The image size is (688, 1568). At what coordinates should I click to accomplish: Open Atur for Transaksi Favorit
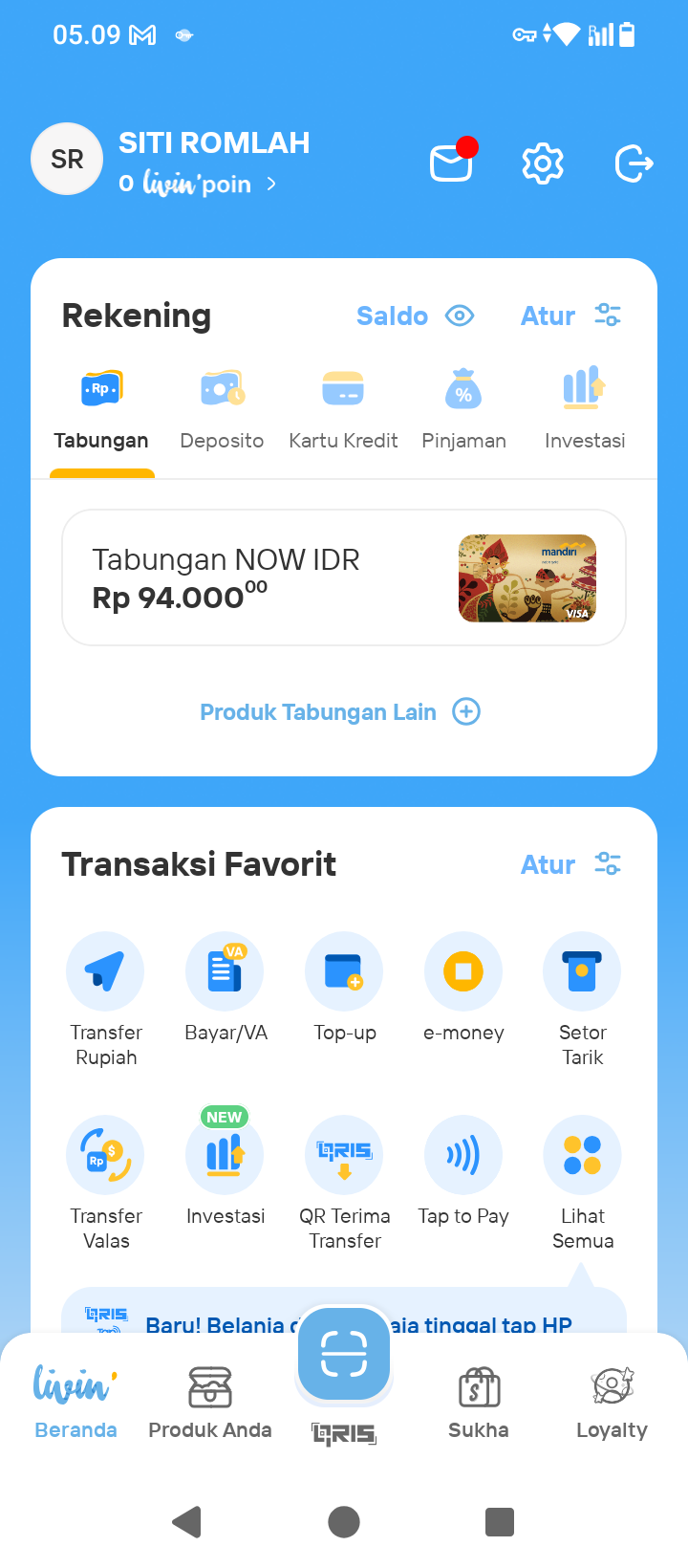tap(570, 864)
